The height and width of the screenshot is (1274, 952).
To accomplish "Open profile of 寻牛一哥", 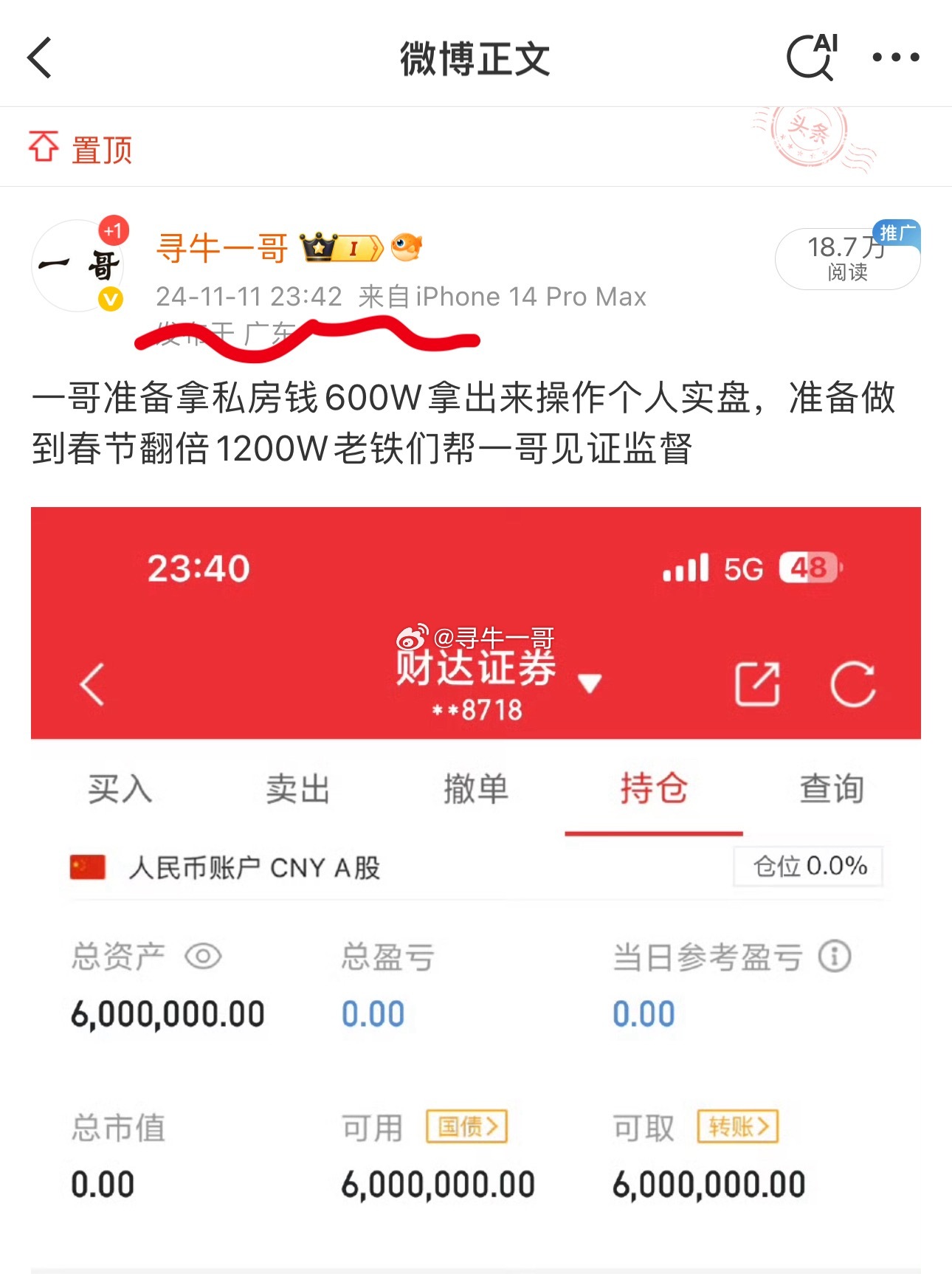I will [x=221, y=249].
